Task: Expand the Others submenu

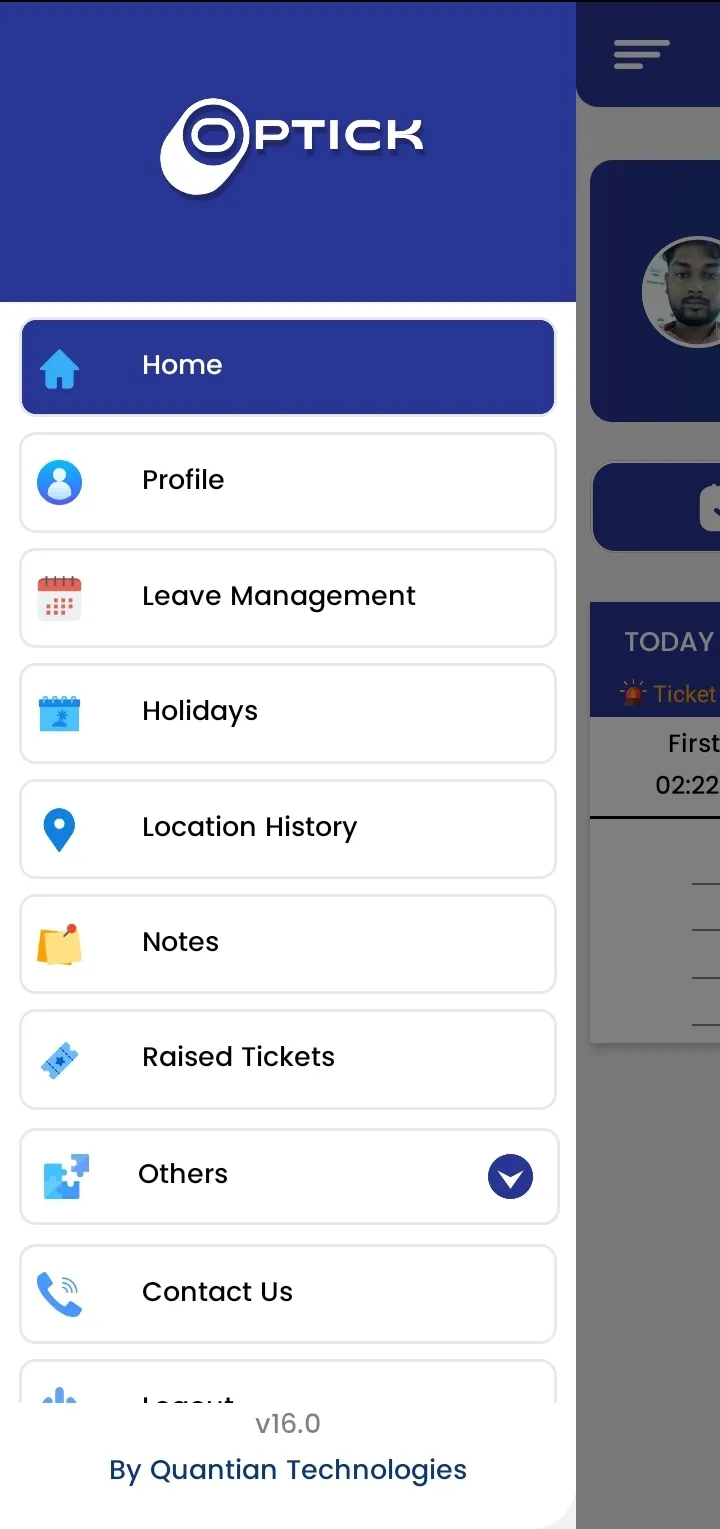Action: tap(510, 1176)
